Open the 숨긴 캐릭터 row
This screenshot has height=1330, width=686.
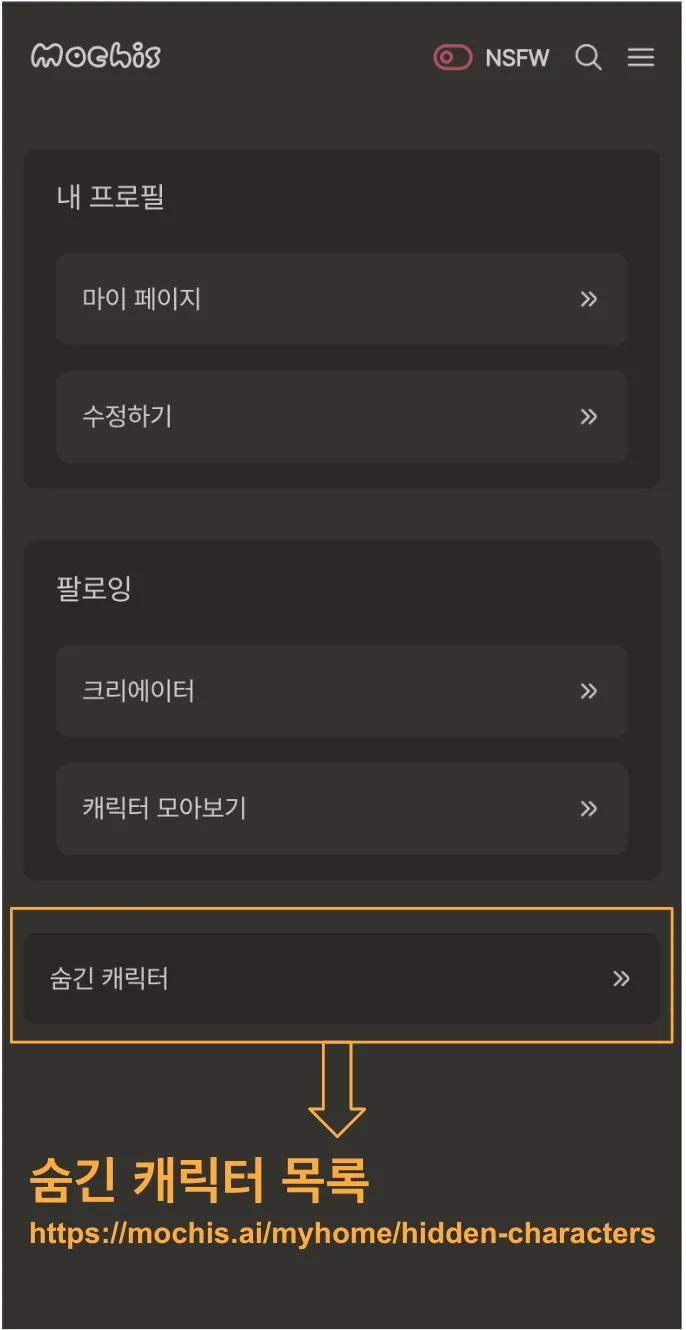tap(342, 978)
